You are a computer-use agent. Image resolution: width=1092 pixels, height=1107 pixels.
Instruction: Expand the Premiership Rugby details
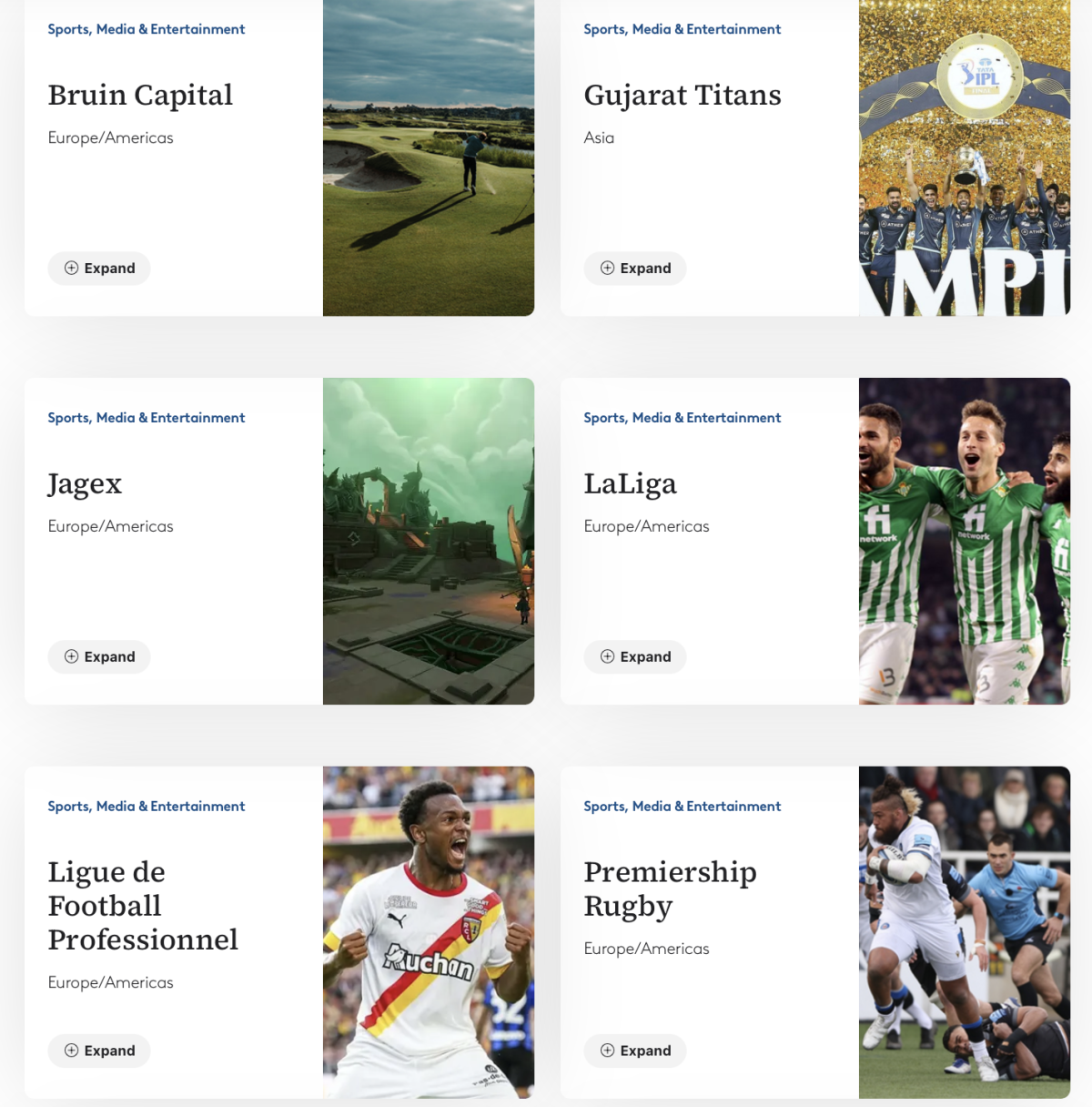point(635,1051)
